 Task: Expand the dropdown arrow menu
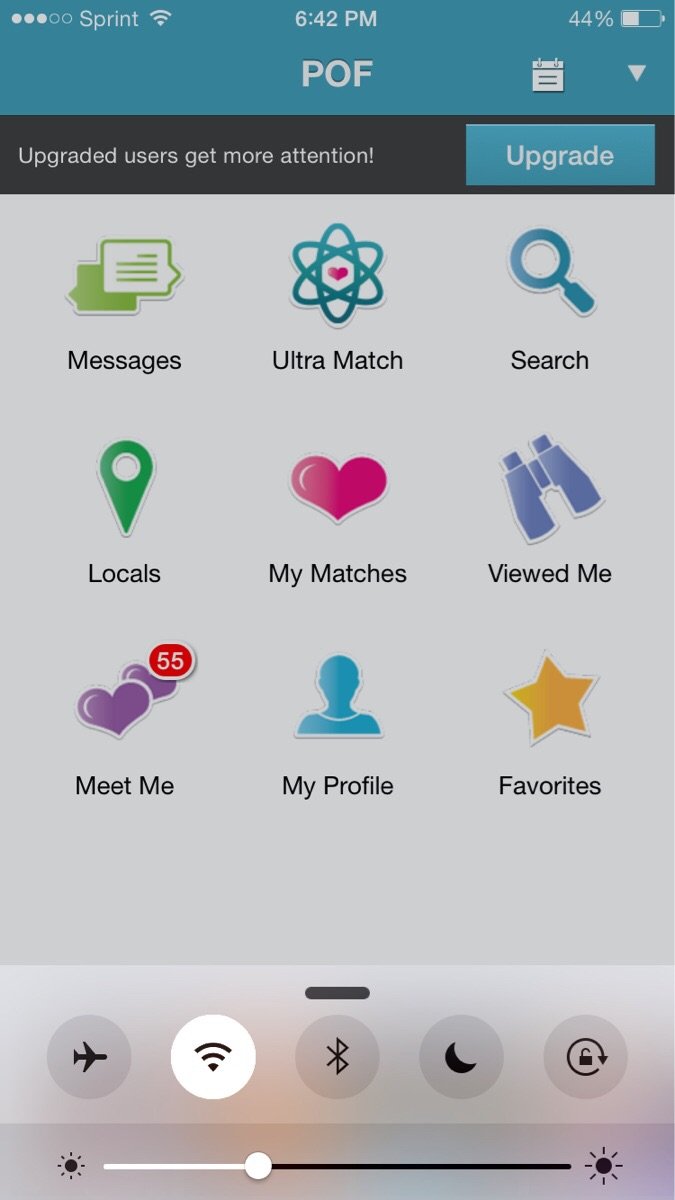point(636,73)
